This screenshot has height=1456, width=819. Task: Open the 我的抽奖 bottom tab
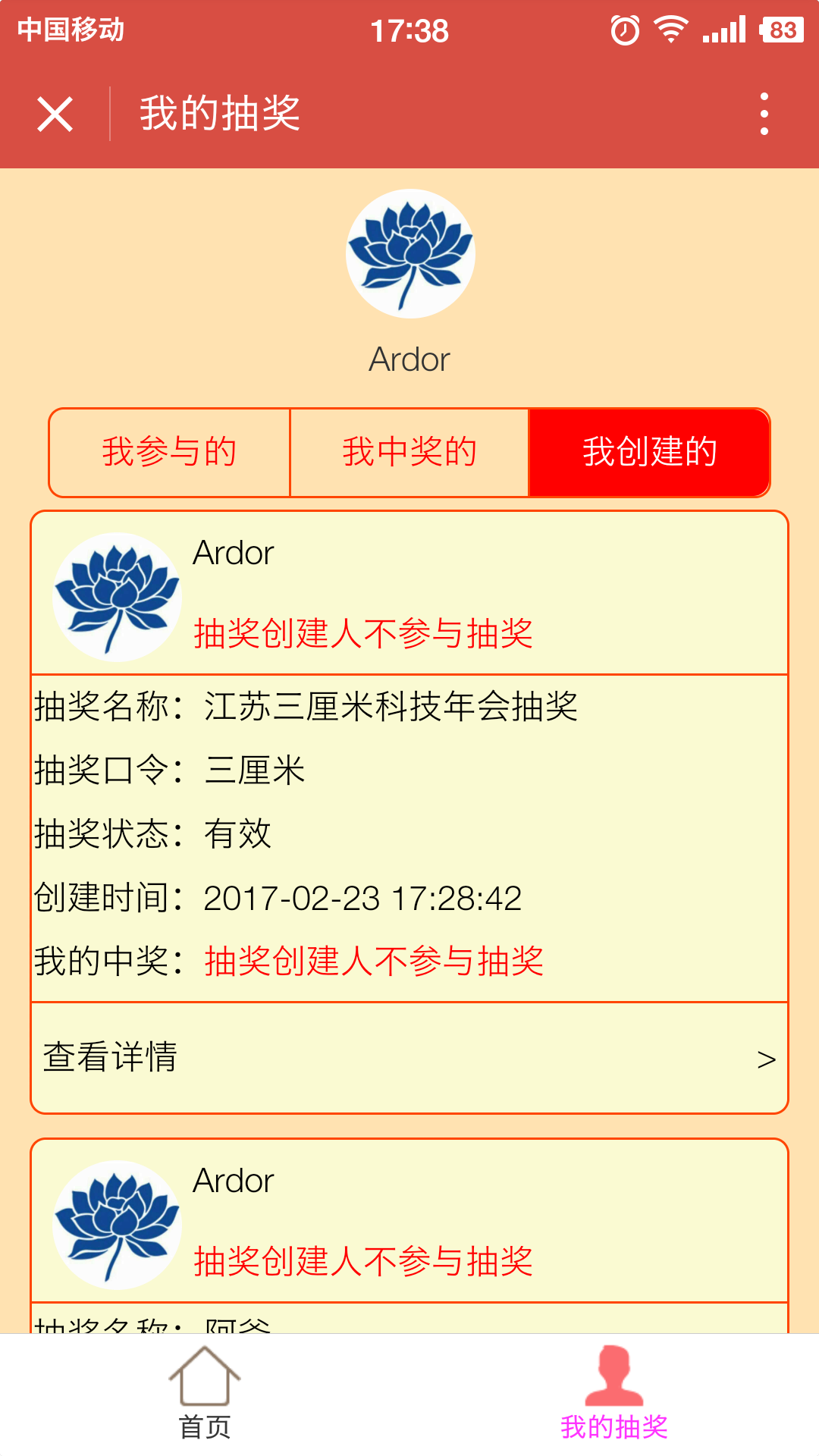click(x=614, y=1394)
